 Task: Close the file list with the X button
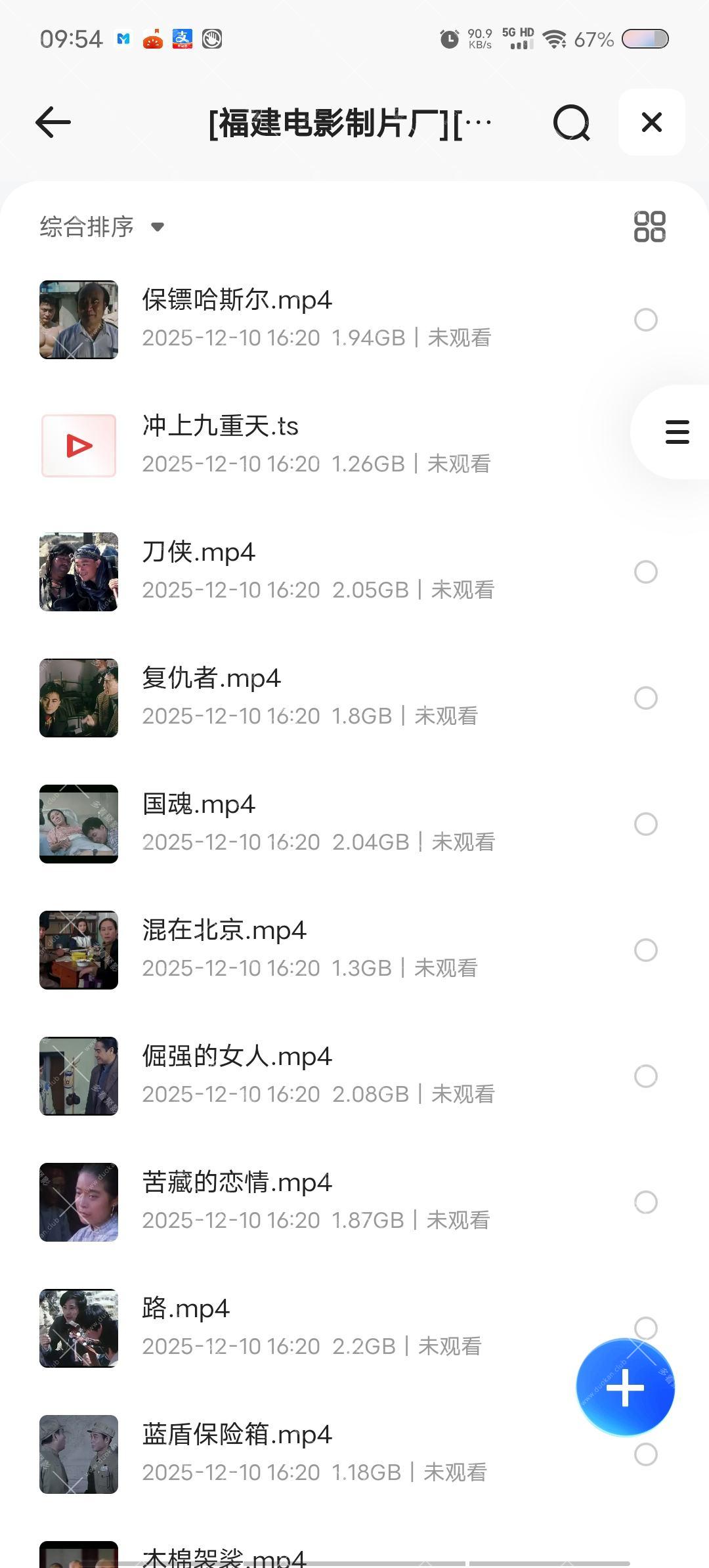click(x=651, y=122)
